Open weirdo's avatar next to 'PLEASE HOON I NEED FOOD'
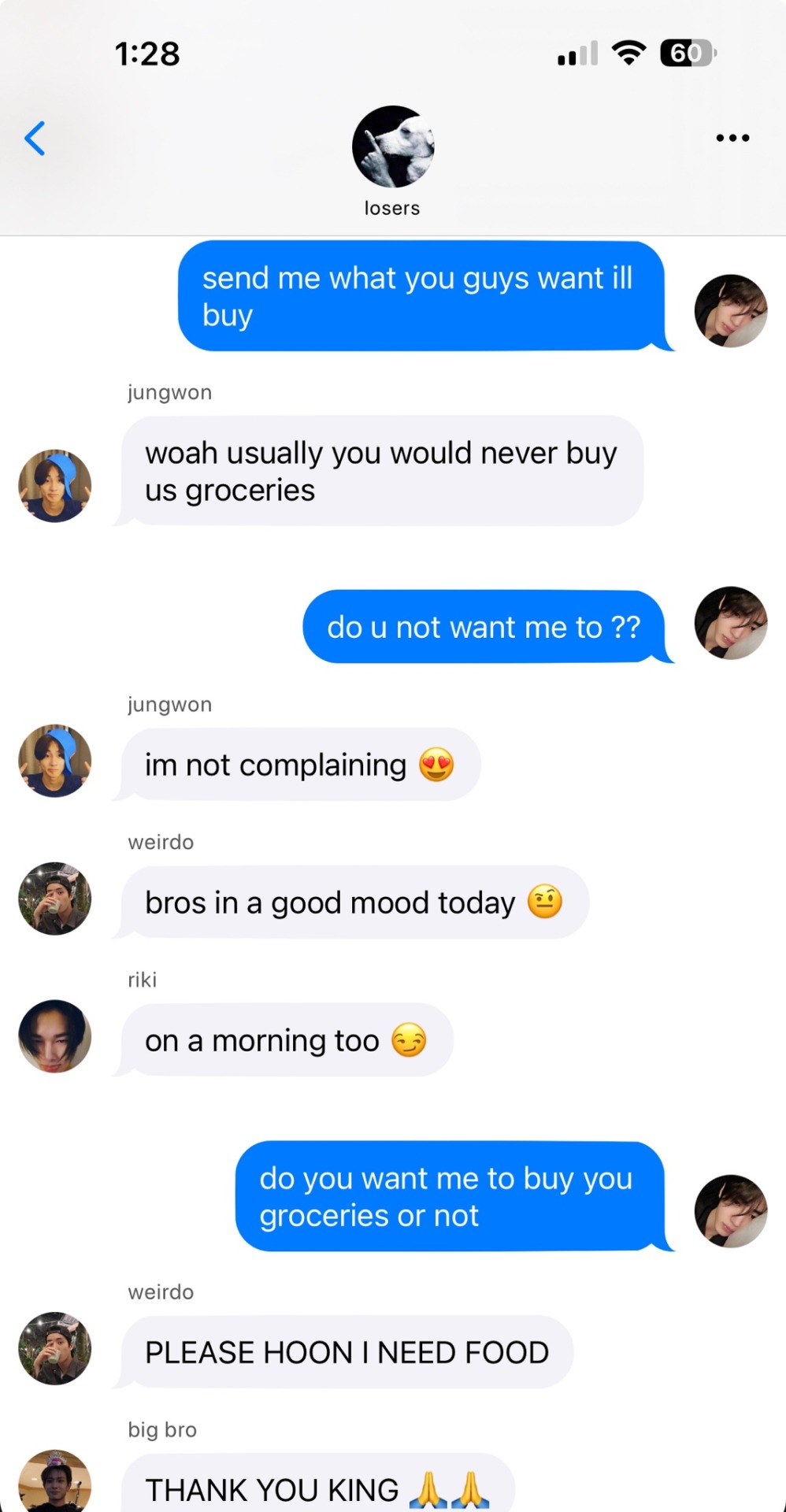 pos(55,1348)
